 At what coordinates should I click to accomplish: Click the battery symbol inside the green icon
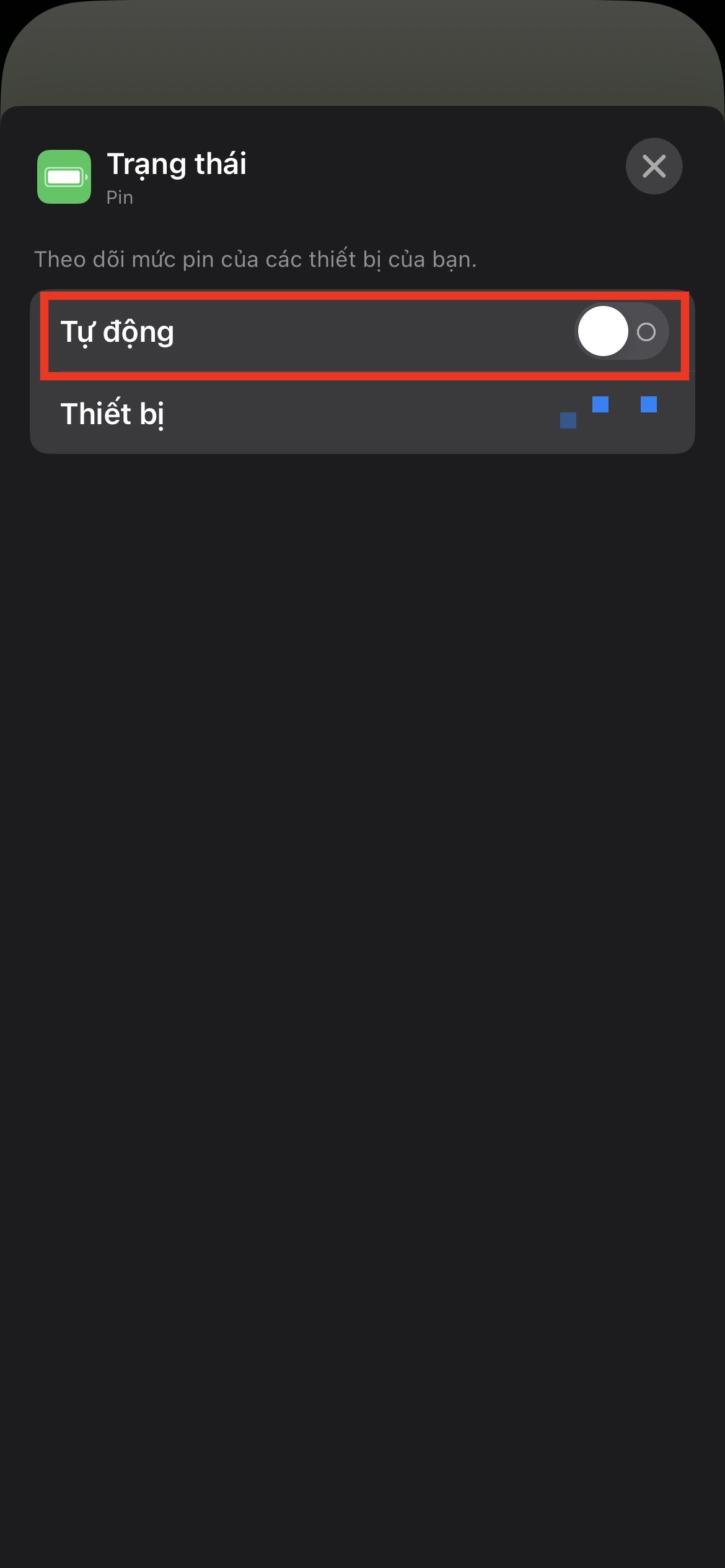pos(64,176)
